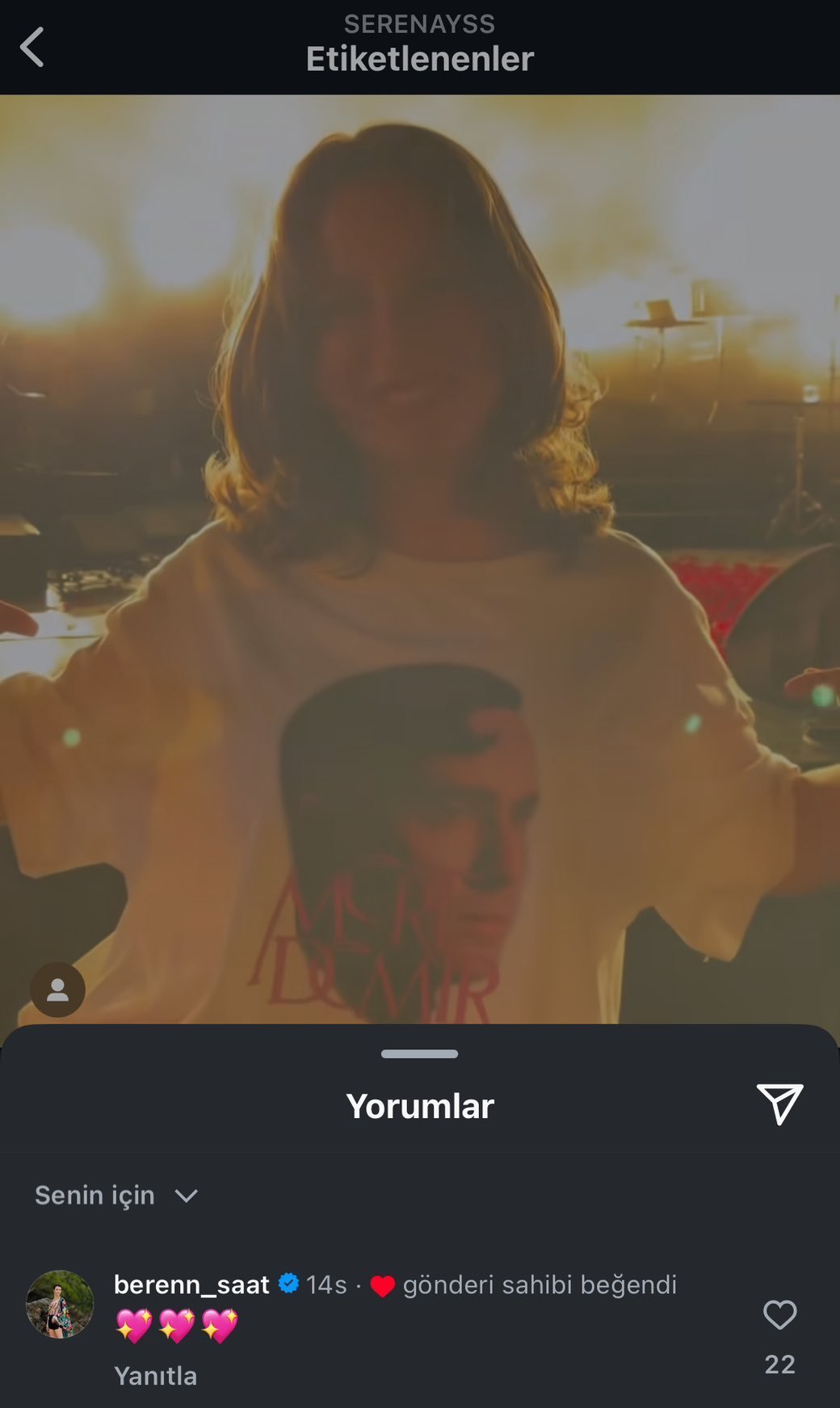Tap the comments sheet drag handle

[x=419, y=1053]
